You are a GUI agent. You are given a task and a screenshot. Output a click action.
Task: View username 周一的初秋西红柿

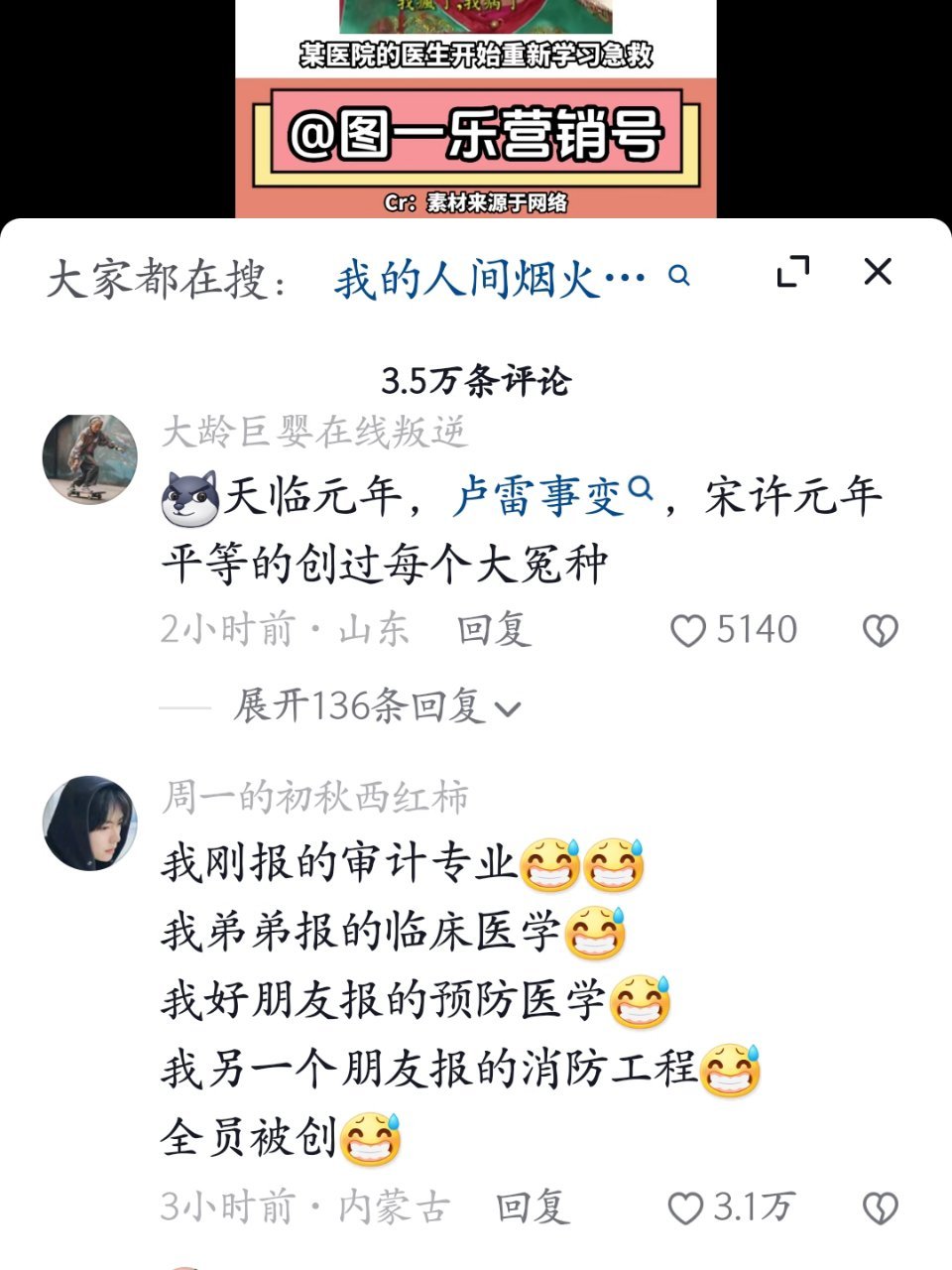[315, 797]
